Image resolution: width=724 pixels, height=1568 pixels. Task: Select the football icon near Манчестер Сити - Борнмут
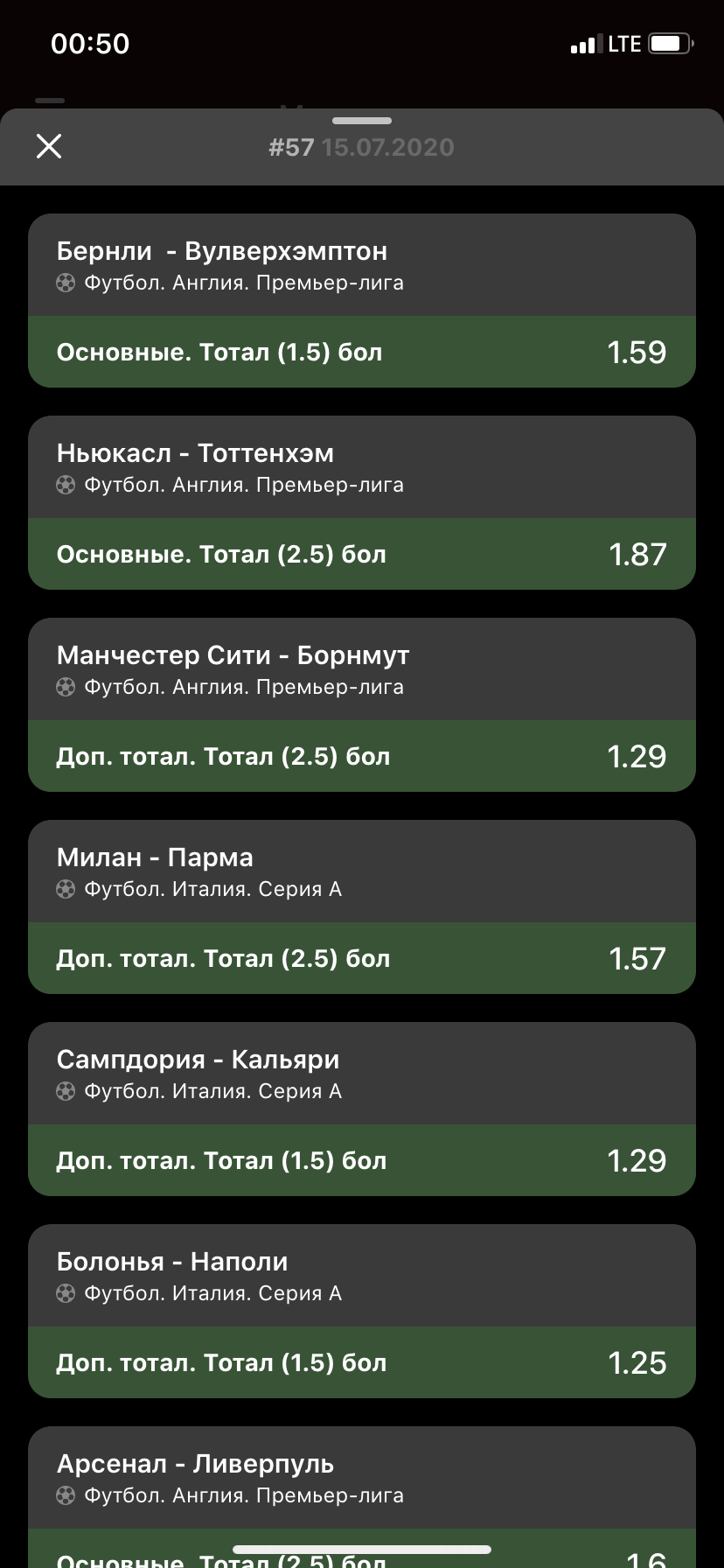[65, 687]
